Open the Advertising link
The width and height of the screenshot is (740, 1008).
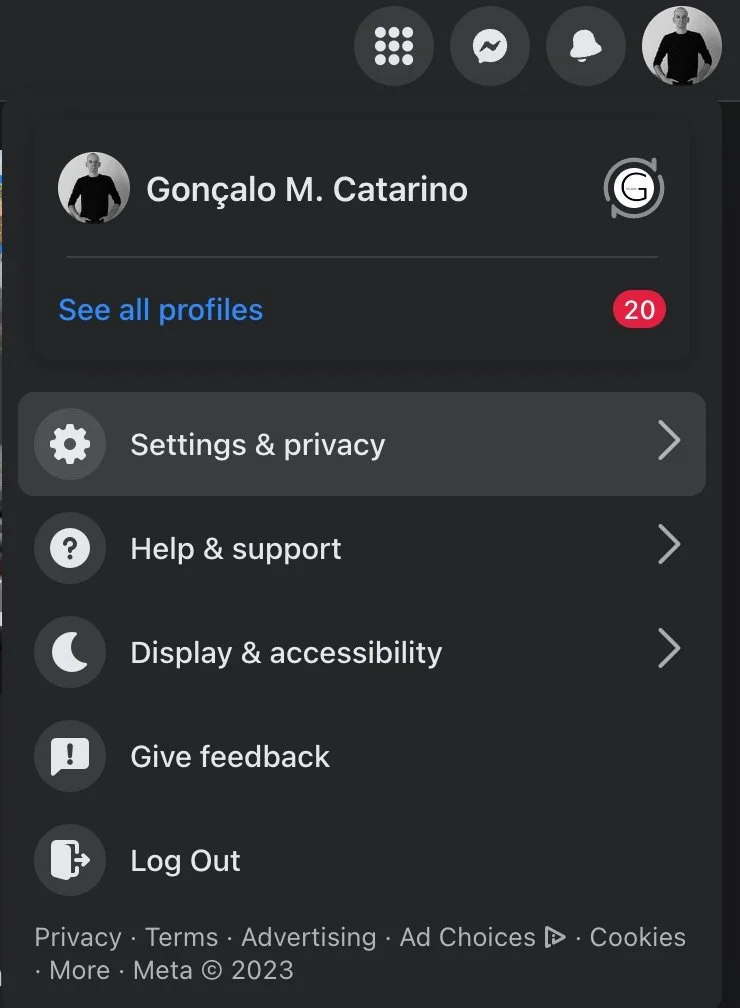308,938
